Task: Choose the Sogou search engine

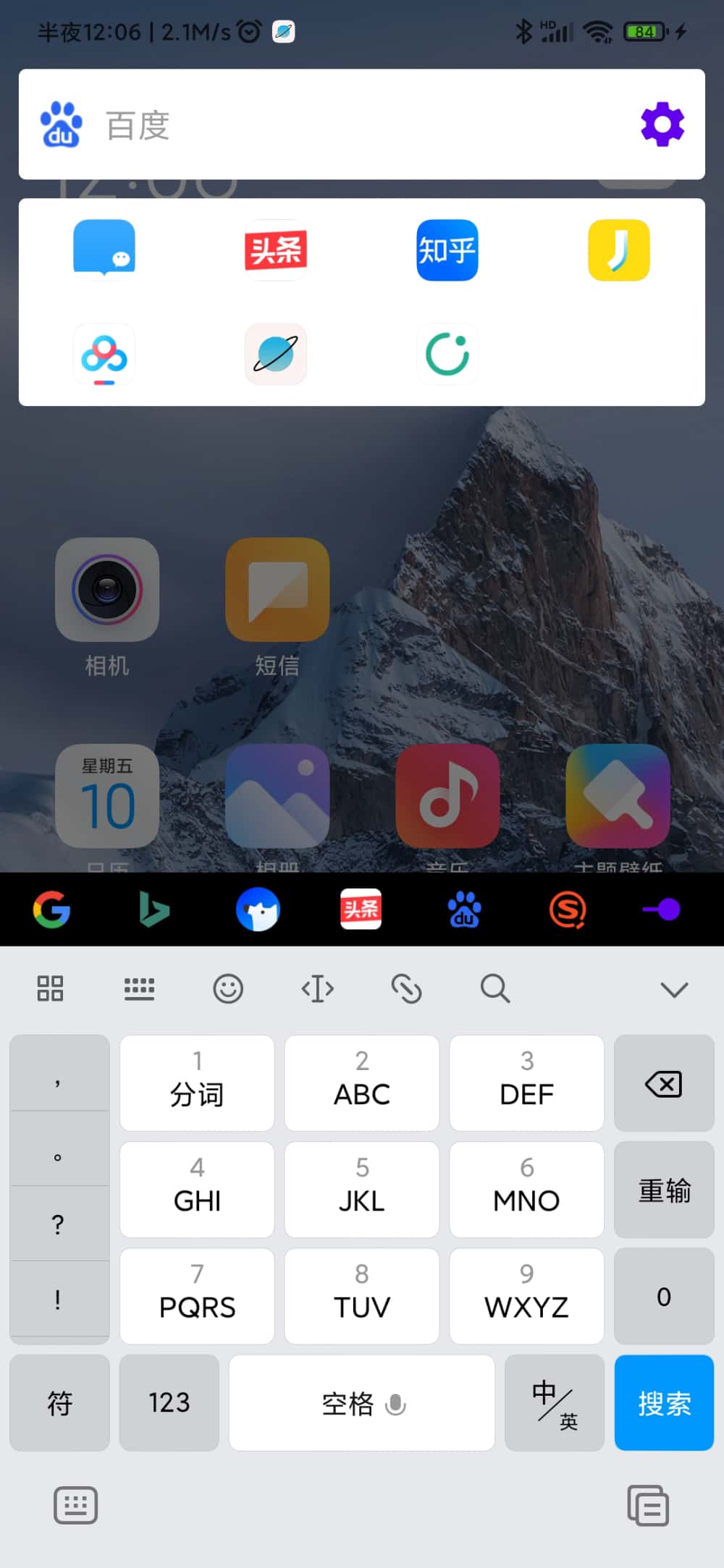Action: point(568,910)
